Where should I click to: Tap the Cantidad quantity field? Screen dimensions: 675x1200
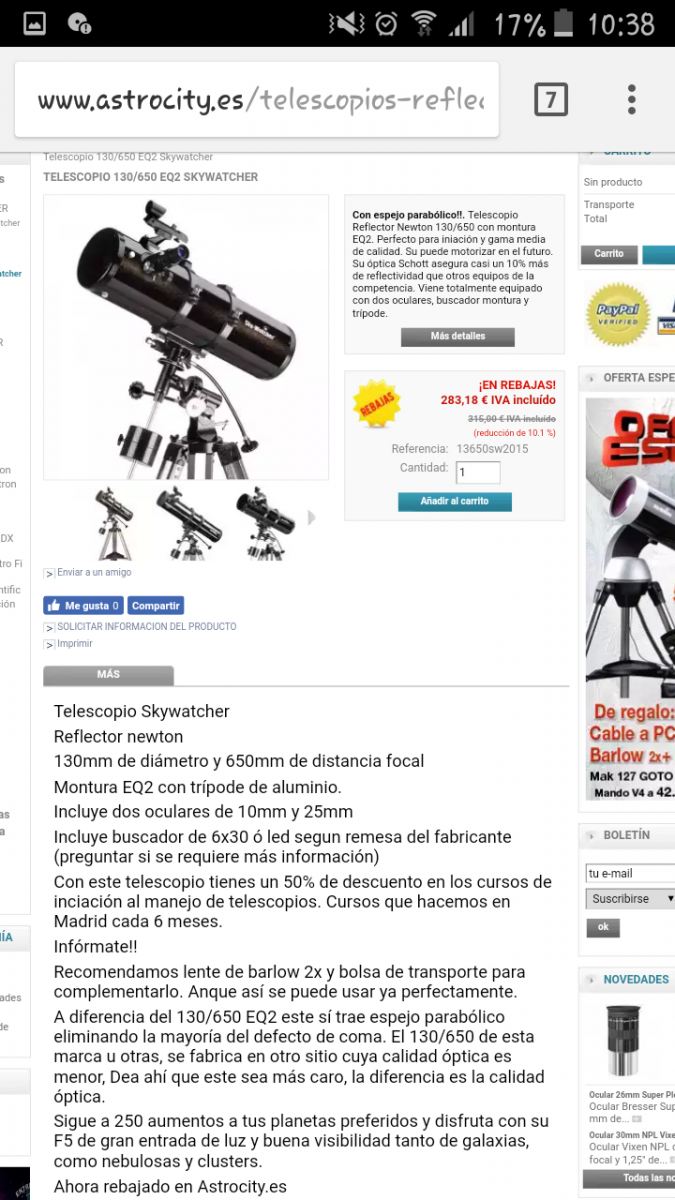pyautogui.click(x=477, y=473)
